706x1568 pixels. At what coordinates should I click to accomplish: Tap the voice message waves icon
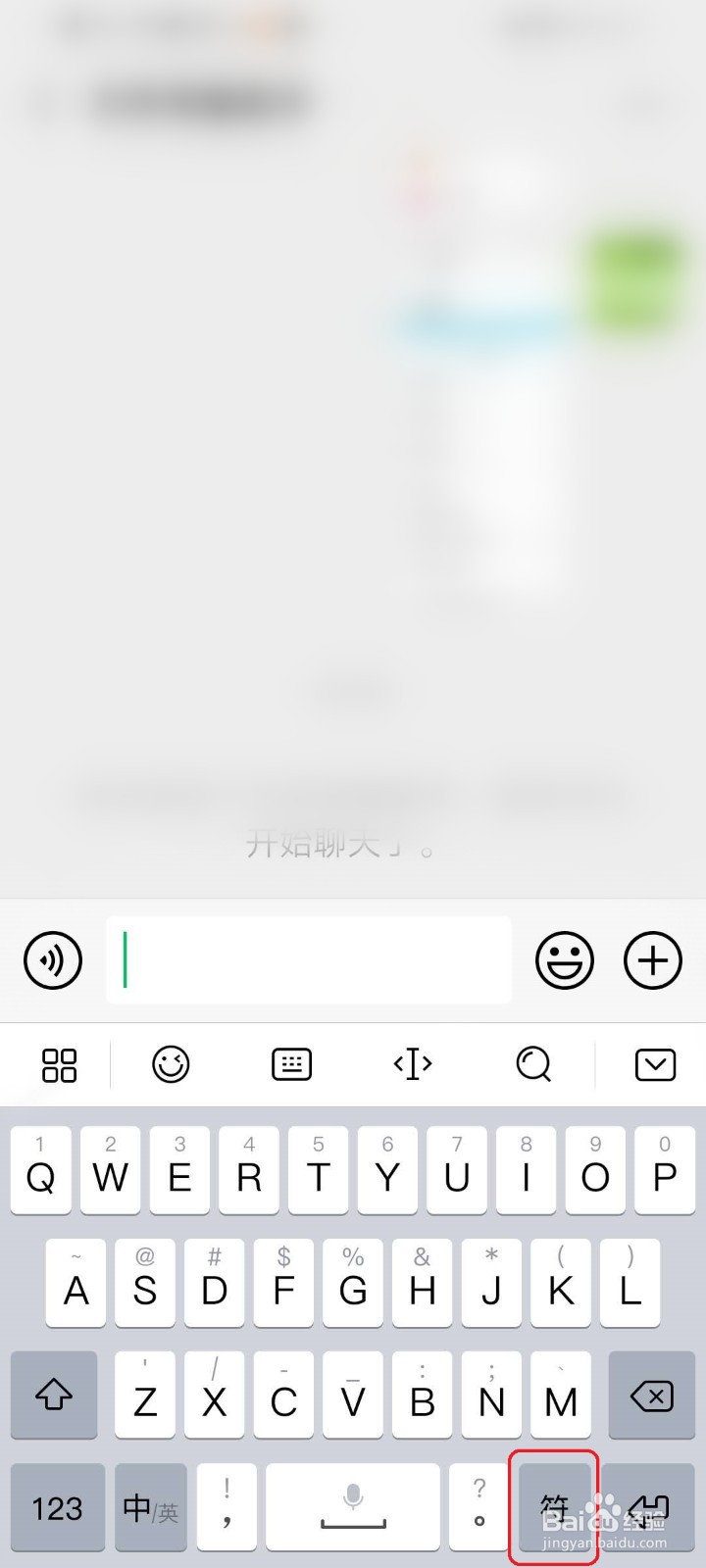52,960
